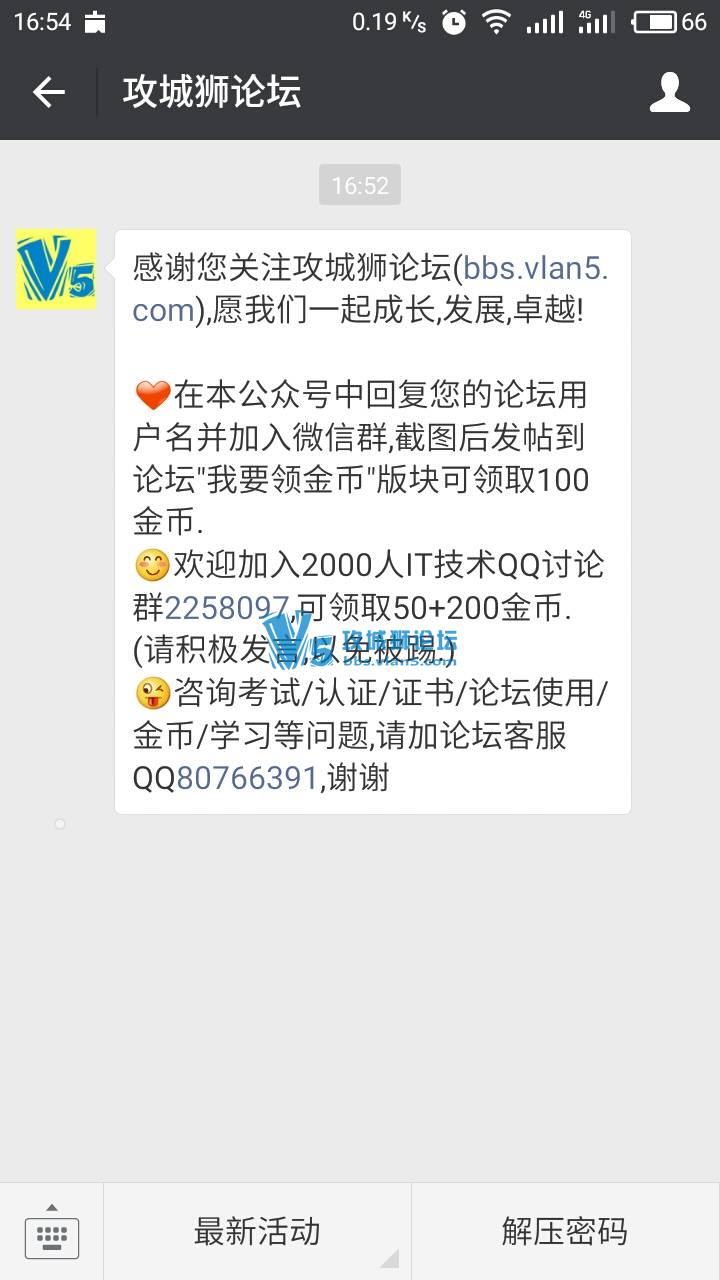The image size is (720, 1280).
Task: Switch to keyboard input mode
Action: tap(52, 1232)
